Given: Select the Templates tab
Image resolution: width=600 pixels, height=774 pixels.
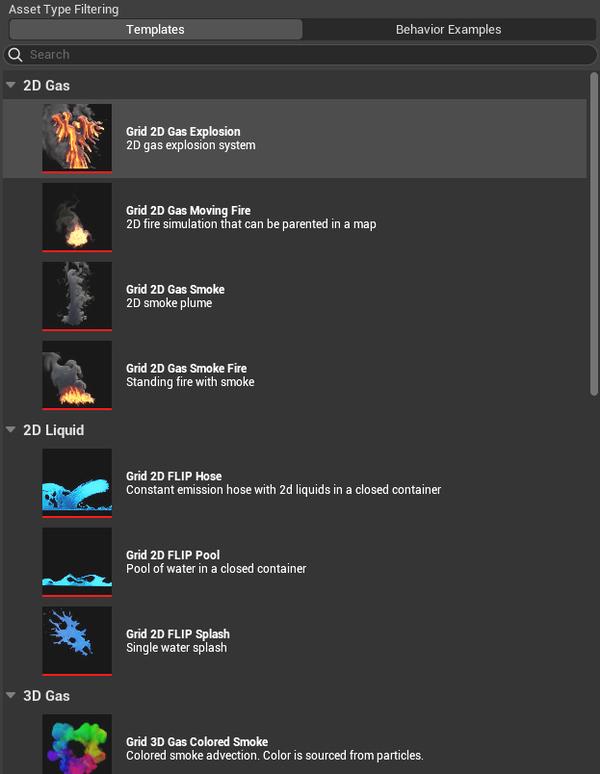Looking at the screenshot, I should (x=155, y=29).
